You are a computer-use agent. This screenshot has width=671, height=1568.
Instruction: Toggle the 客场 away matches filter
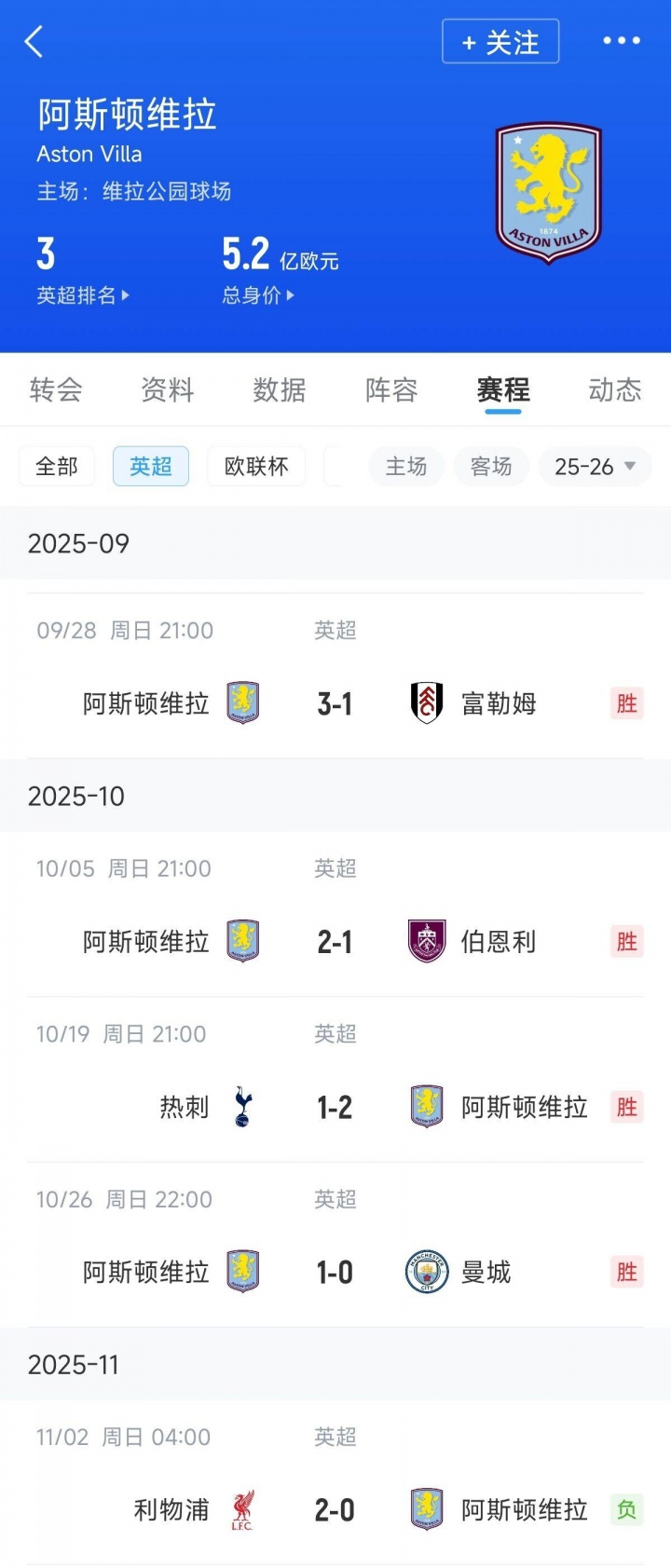pyautogui.click(x=491, y=466)
